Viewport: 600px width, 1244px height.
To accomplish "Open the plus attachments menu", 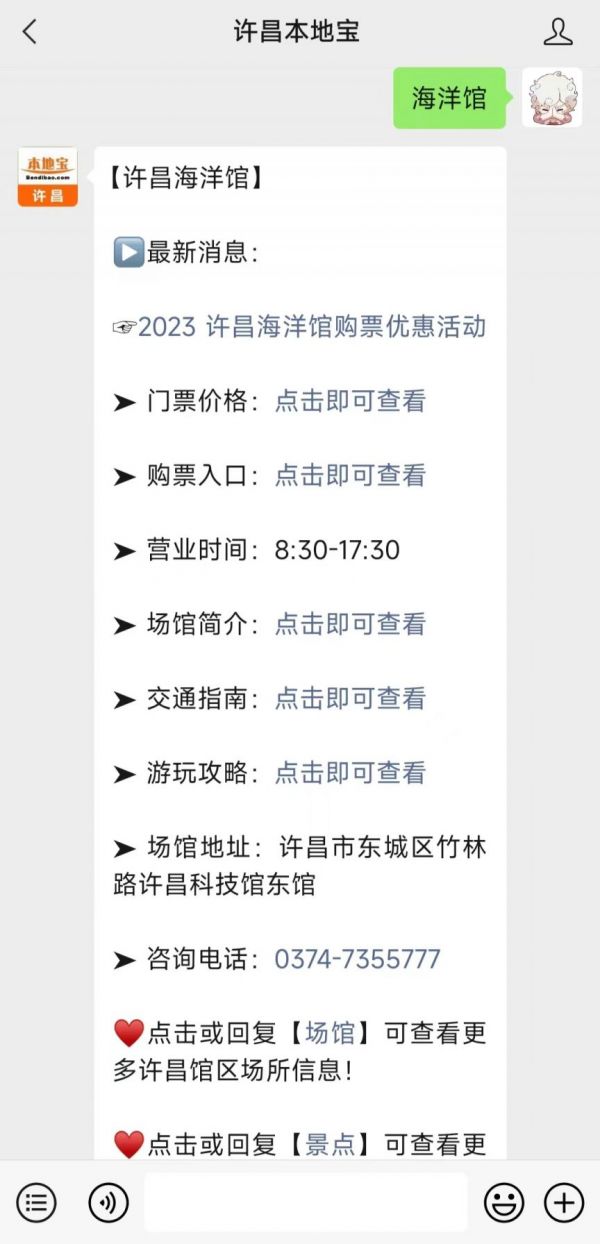I will [x=564, y=1202].
